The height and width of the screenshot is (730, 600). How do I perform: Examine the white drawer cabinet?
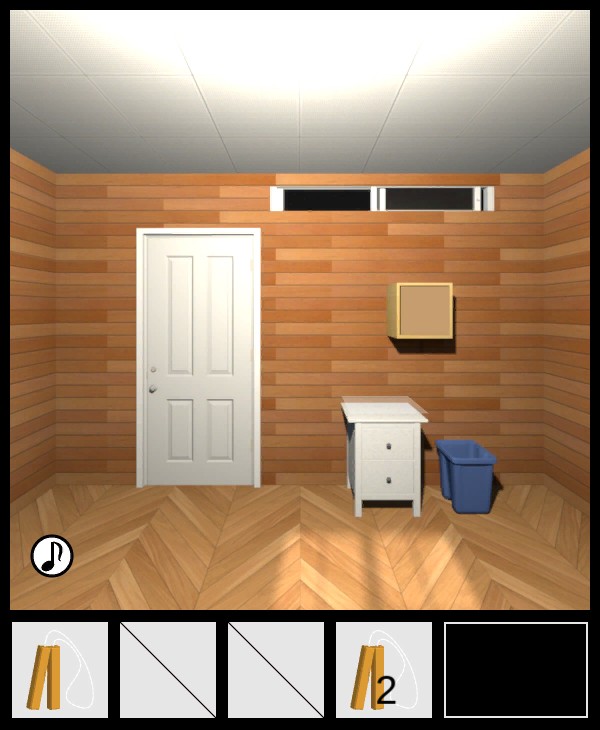click(x=386, y=456)
